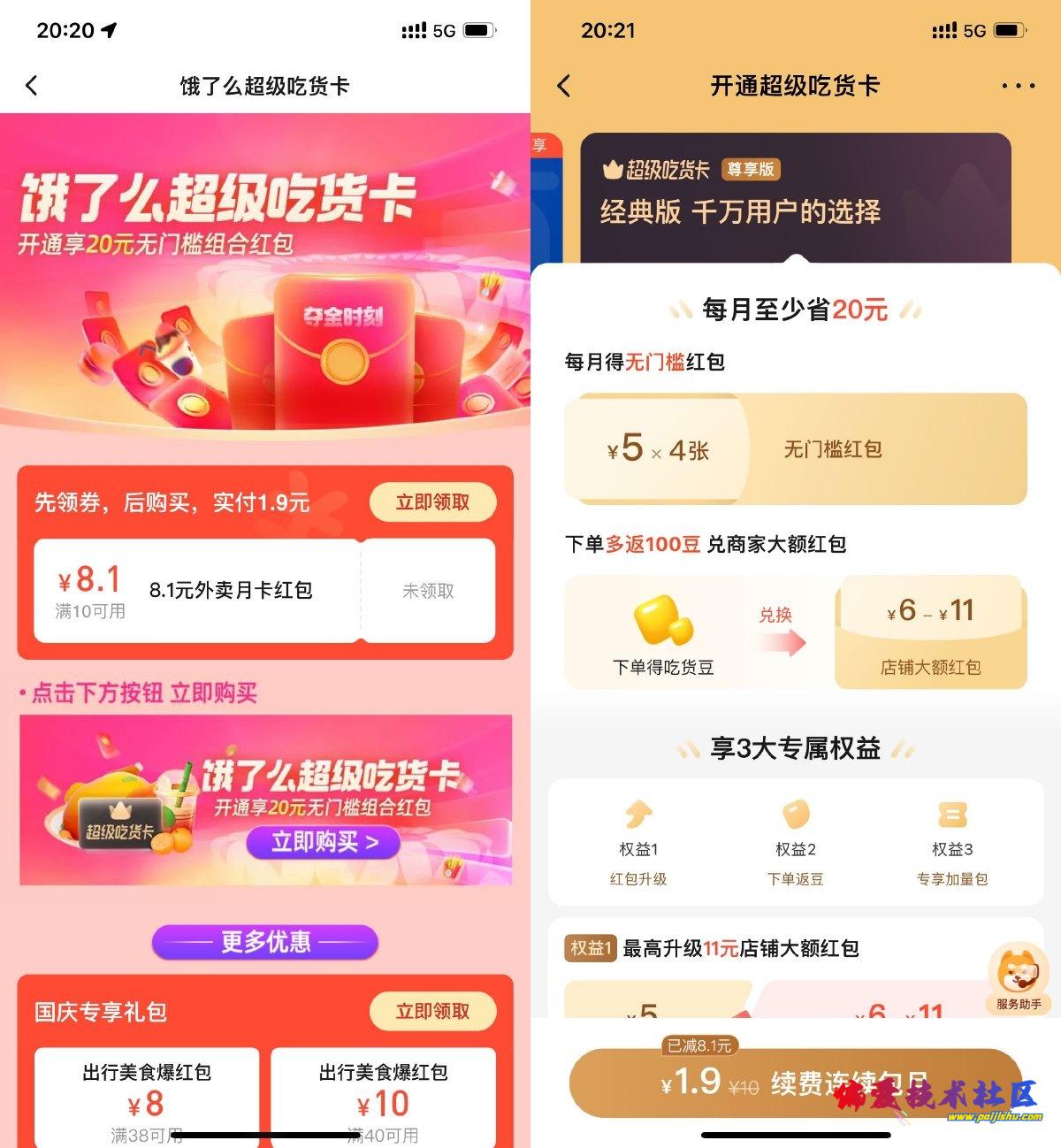Open the 服务助手 floating assistant

[1018, 979]
